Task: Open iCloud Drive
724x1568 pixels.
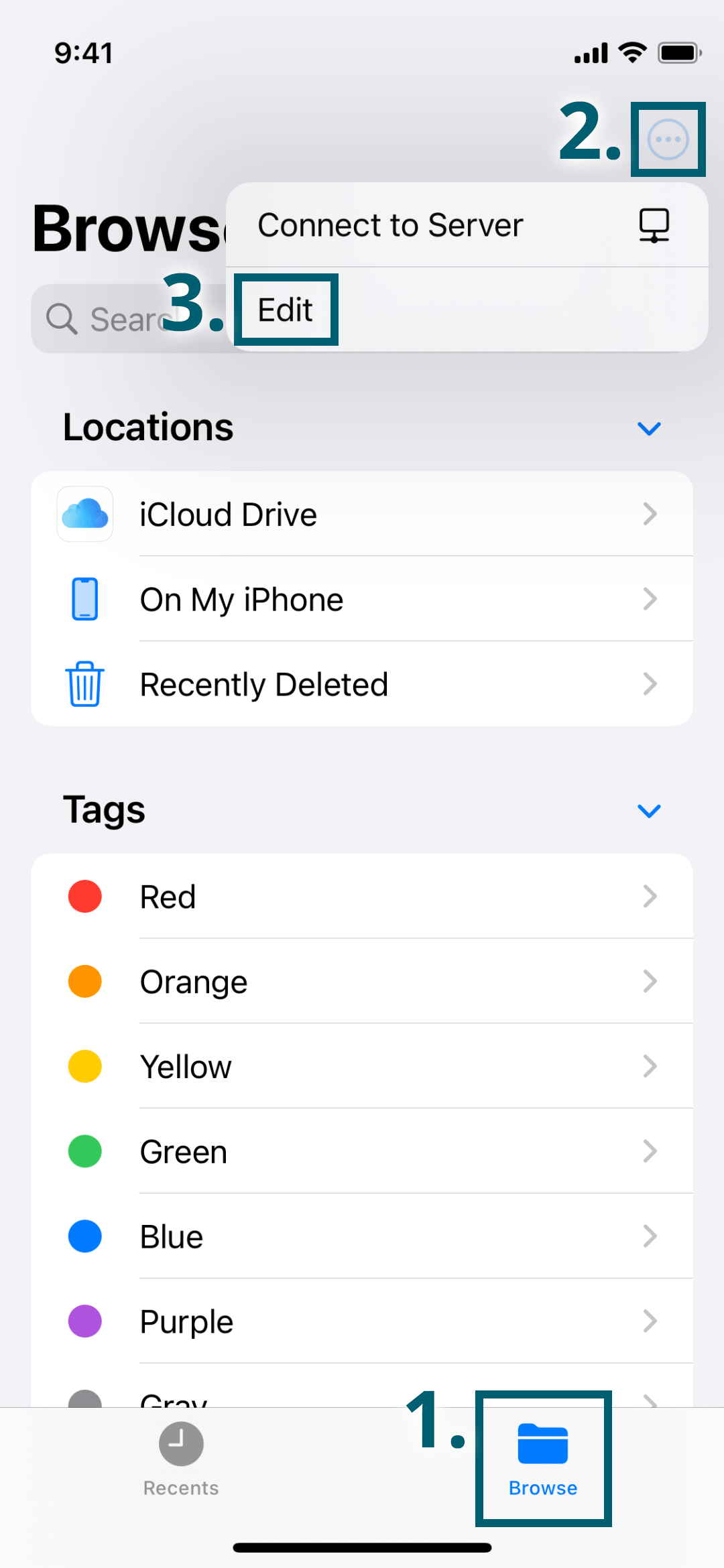Action: tap(362, 515)
